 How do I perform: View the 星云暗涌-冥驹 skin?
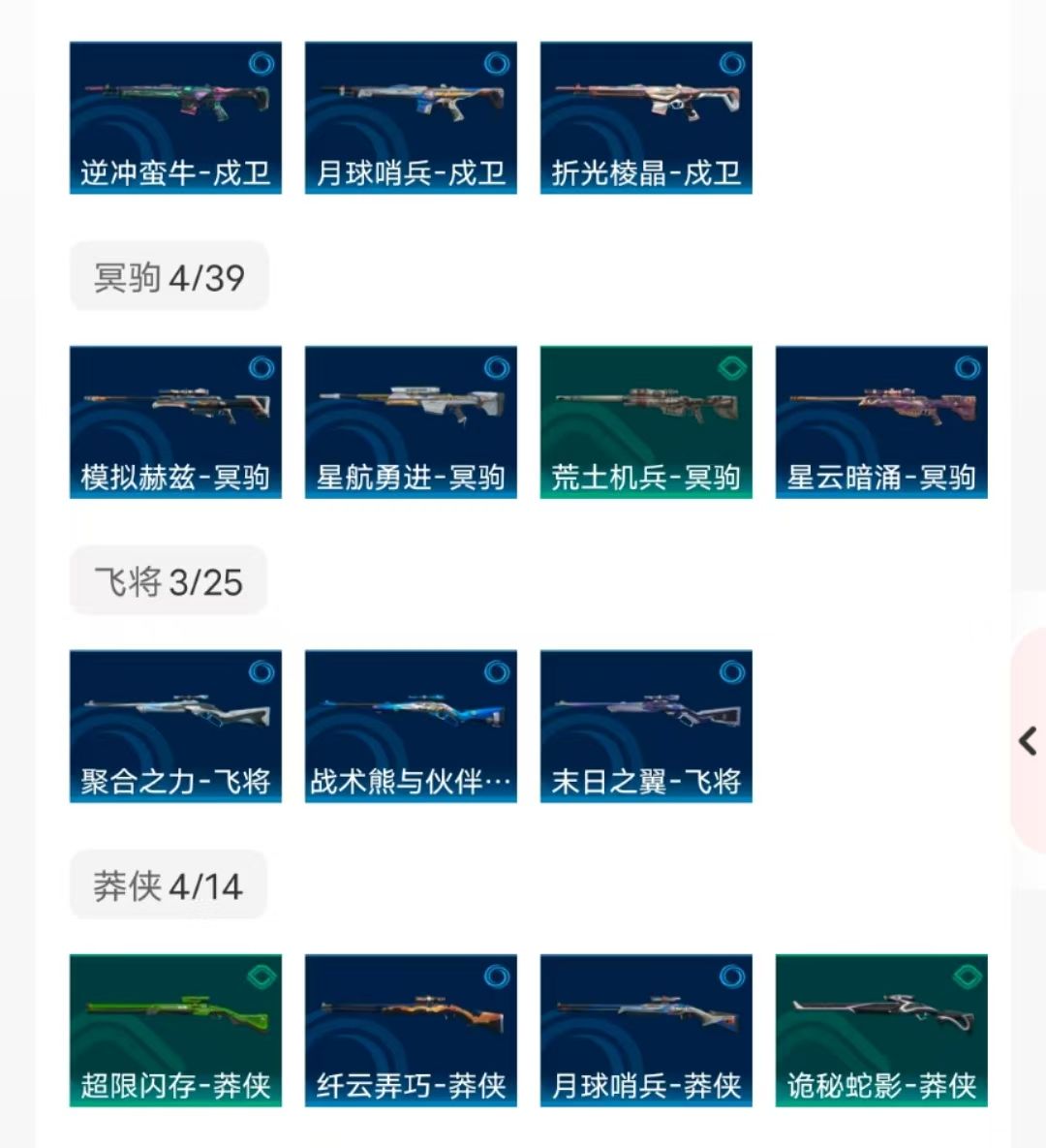click(881, 421)
